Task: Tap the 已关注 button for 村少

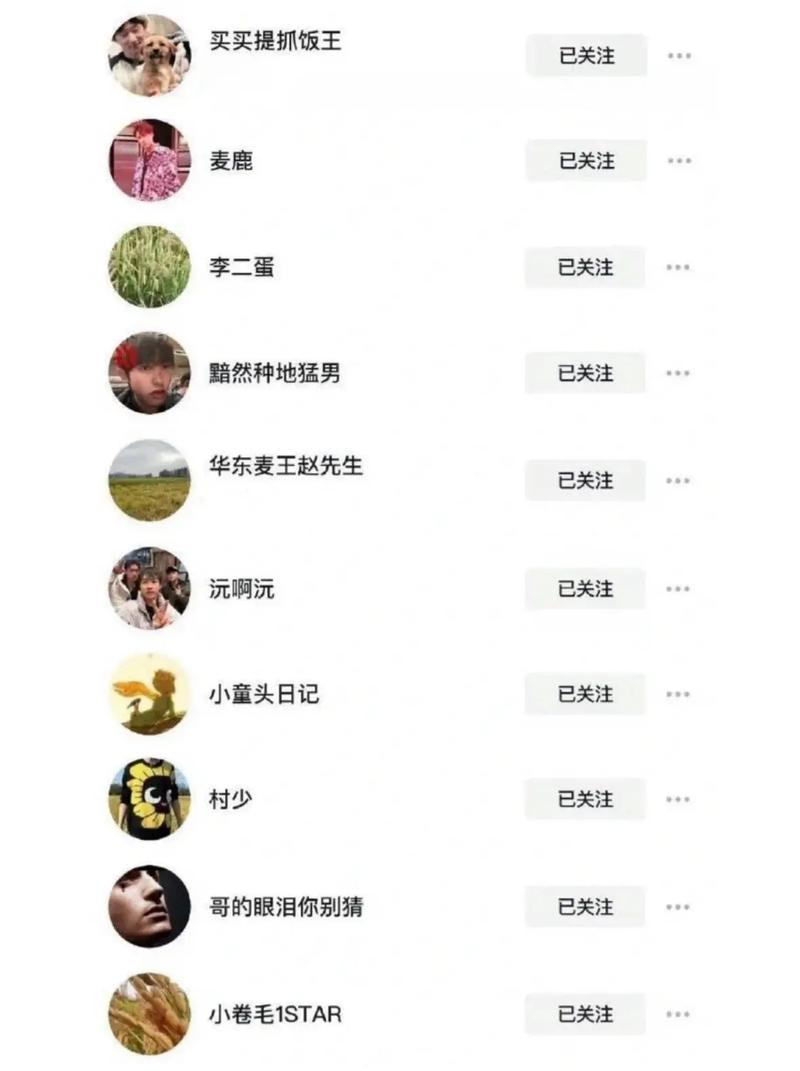Action: pos(586,800)
